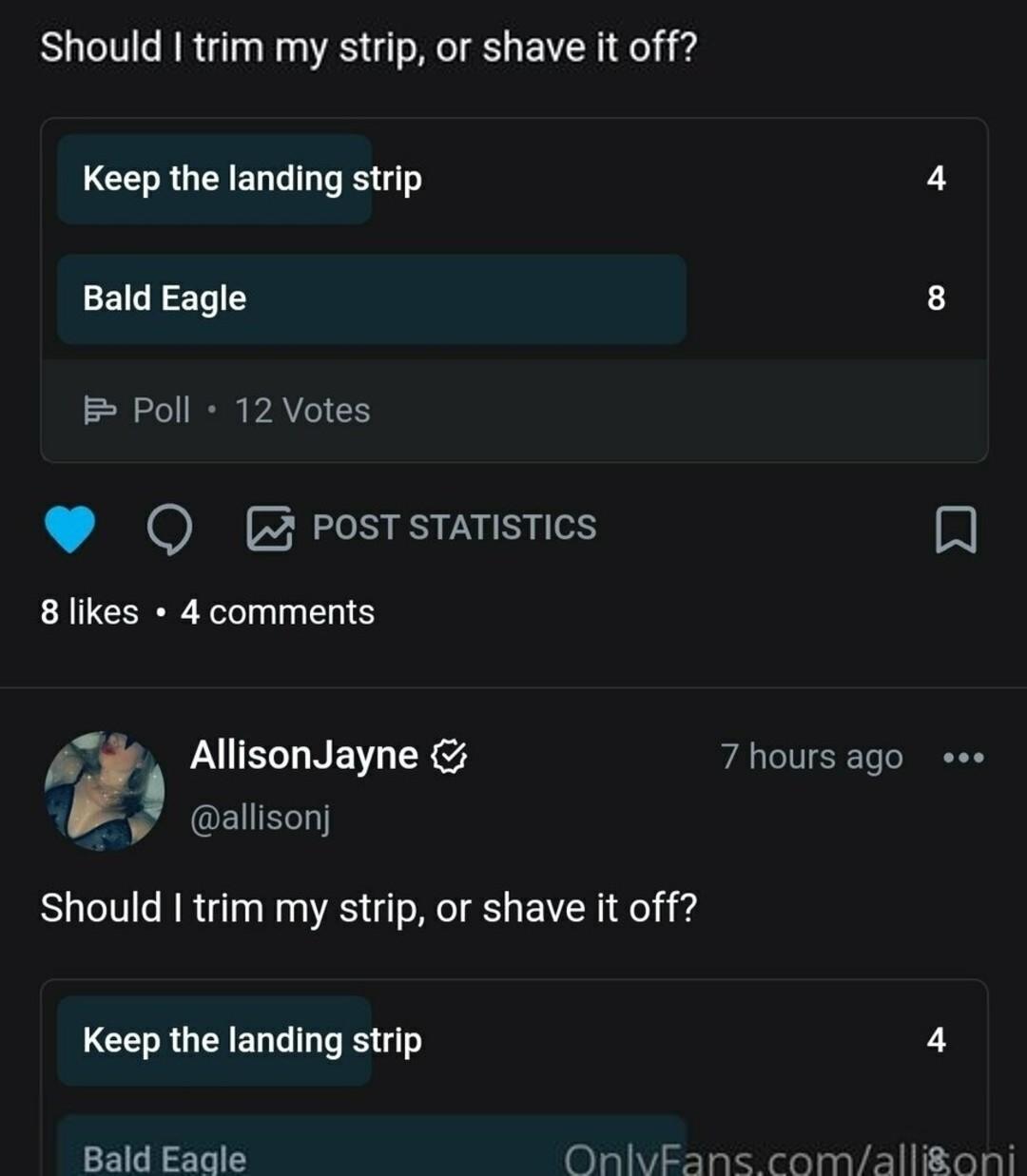
Task: Vote Bald Eagle in the 12 Votes poll
Action: click(x=371, y=299)
